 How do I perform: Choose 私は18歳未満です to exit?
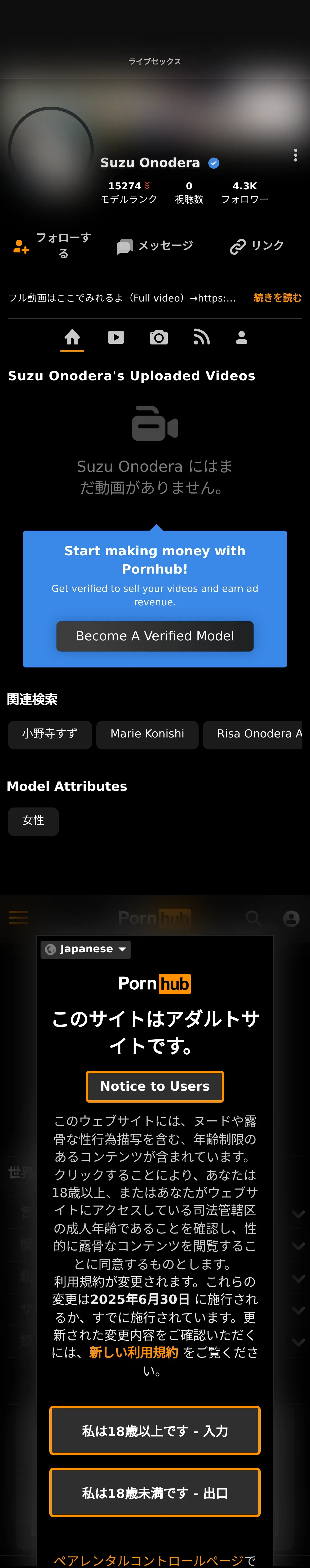pyautogui.click(x=155, y=1492)
